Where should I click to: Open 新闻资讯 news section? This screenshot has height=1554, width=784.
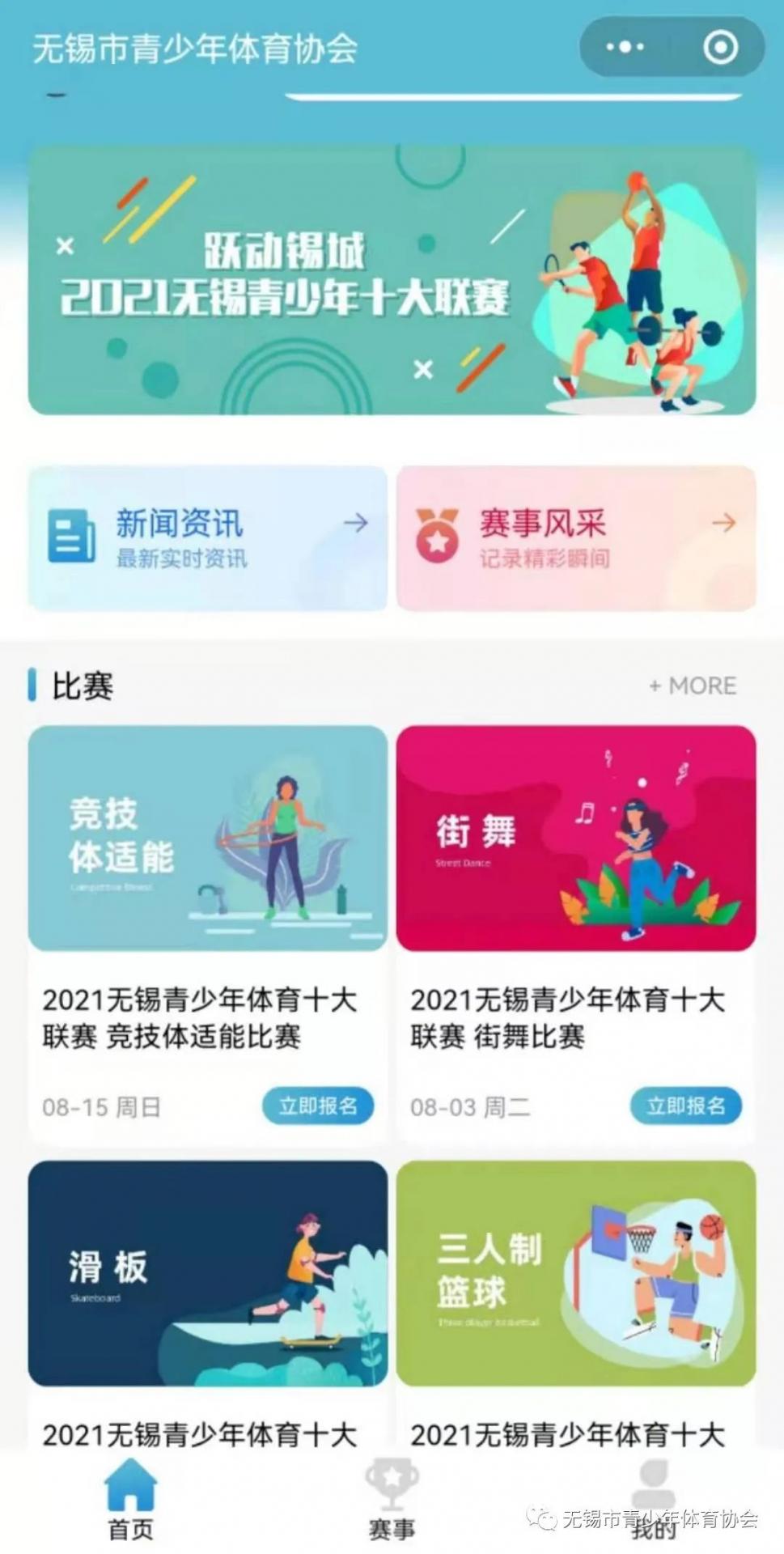208,537
